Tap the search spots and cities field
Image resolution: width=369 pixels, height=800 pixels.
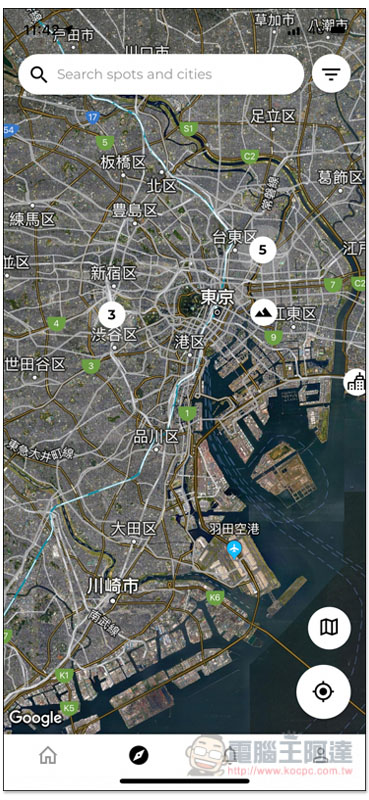click(x=161, y=74)
